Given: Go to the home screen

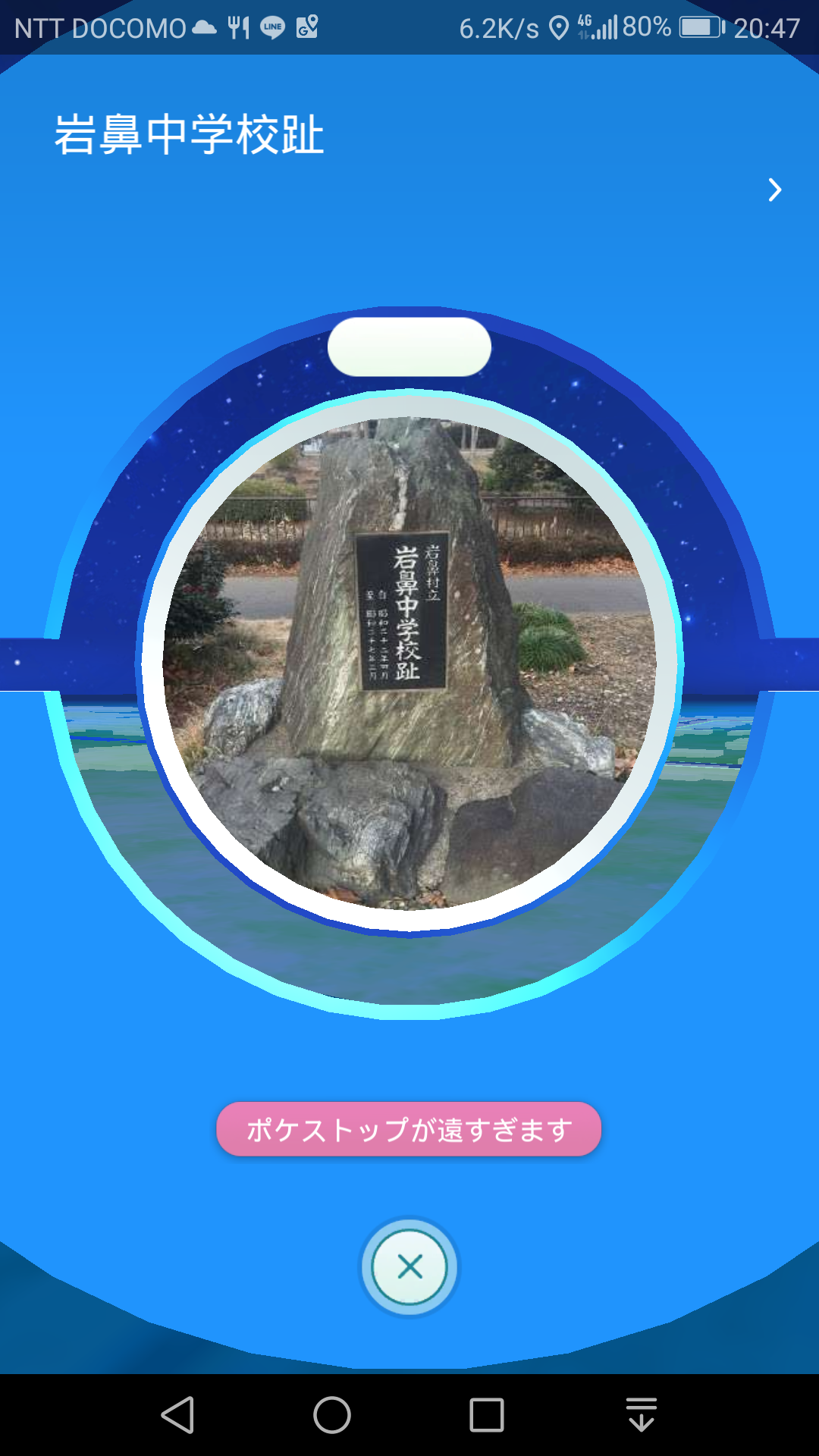Looking at the screenshot, I should point(332,1415).
